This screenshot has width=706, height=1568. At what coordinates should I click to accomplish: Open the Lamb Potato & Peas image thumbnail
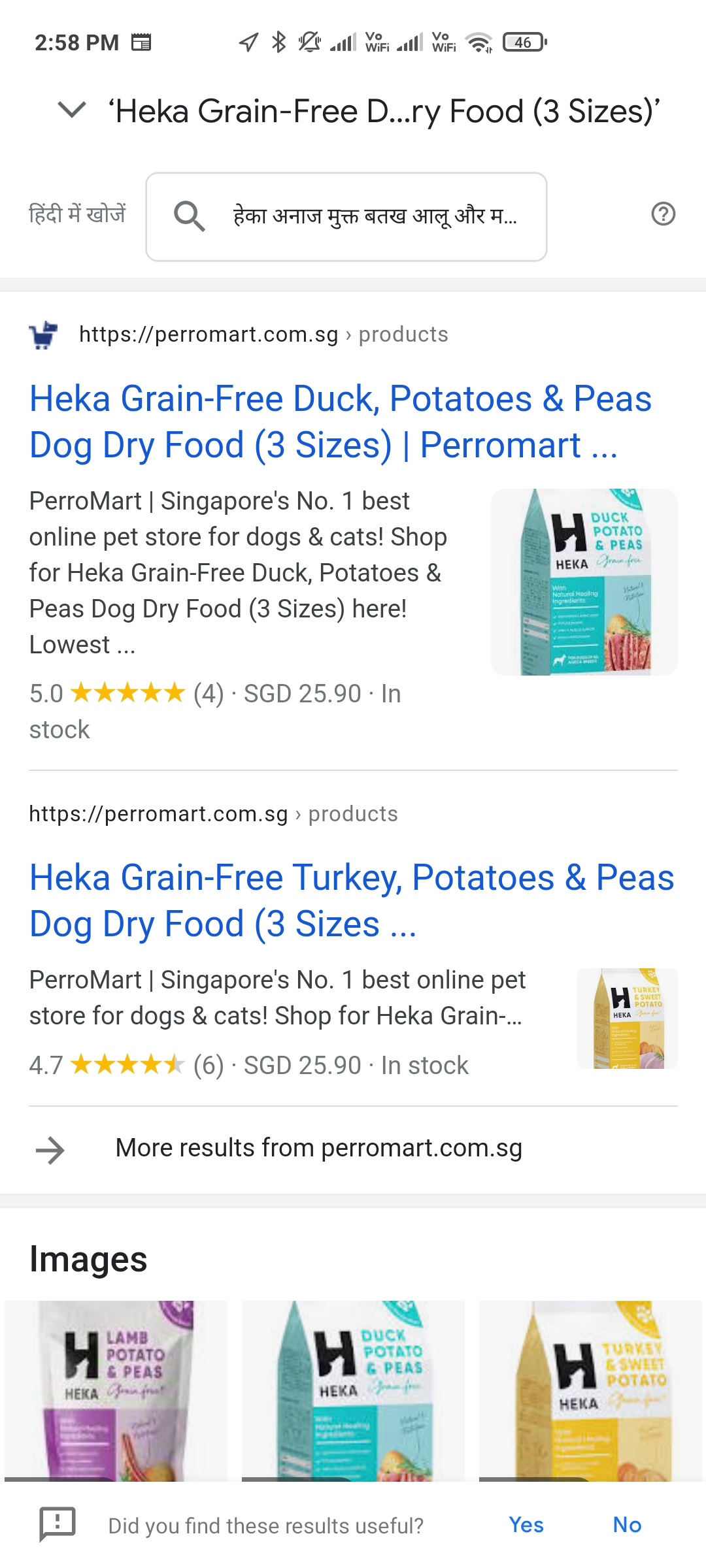point(118,1385)
